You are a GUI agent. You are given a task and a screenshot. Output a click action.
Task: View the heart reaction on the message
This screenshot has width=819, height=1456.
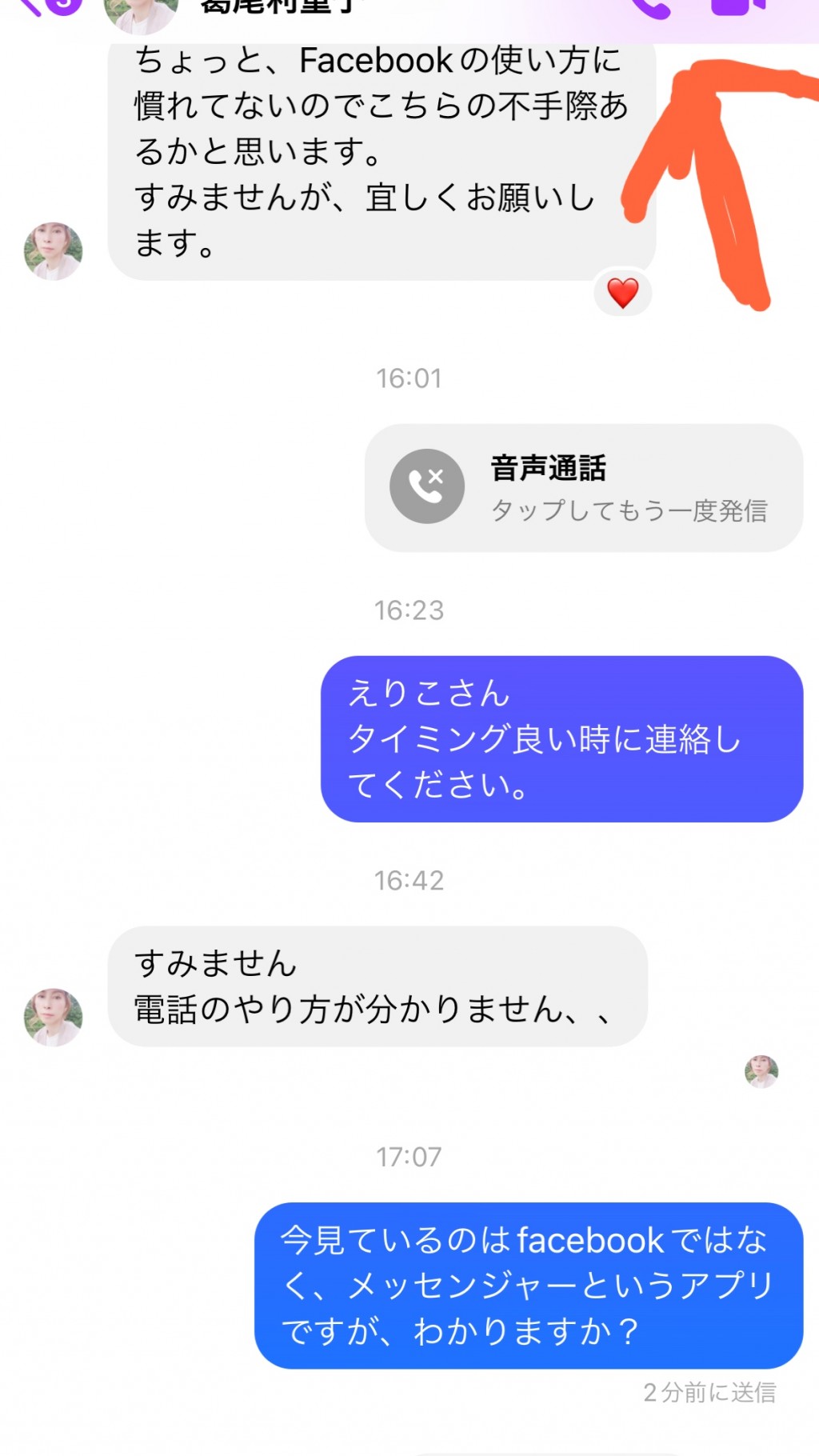pyautogui.click(x=623, y=293)
